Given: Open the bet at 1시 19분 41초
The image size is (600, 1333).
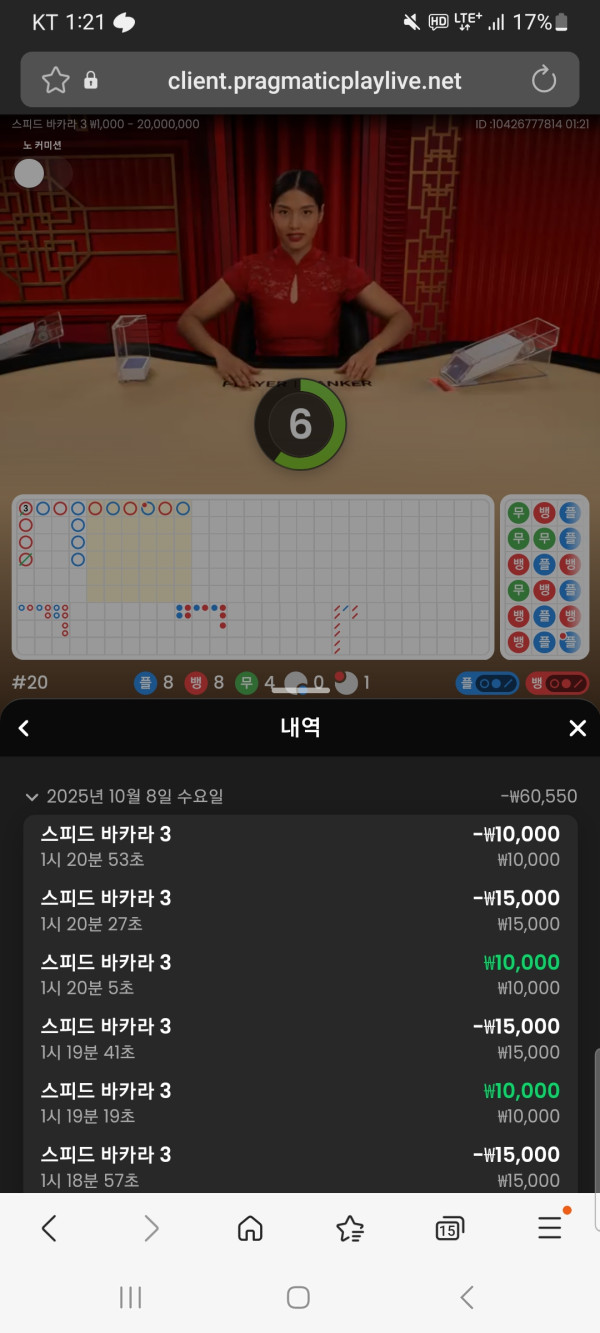Looking at the screenshot, I should 300,1038.
